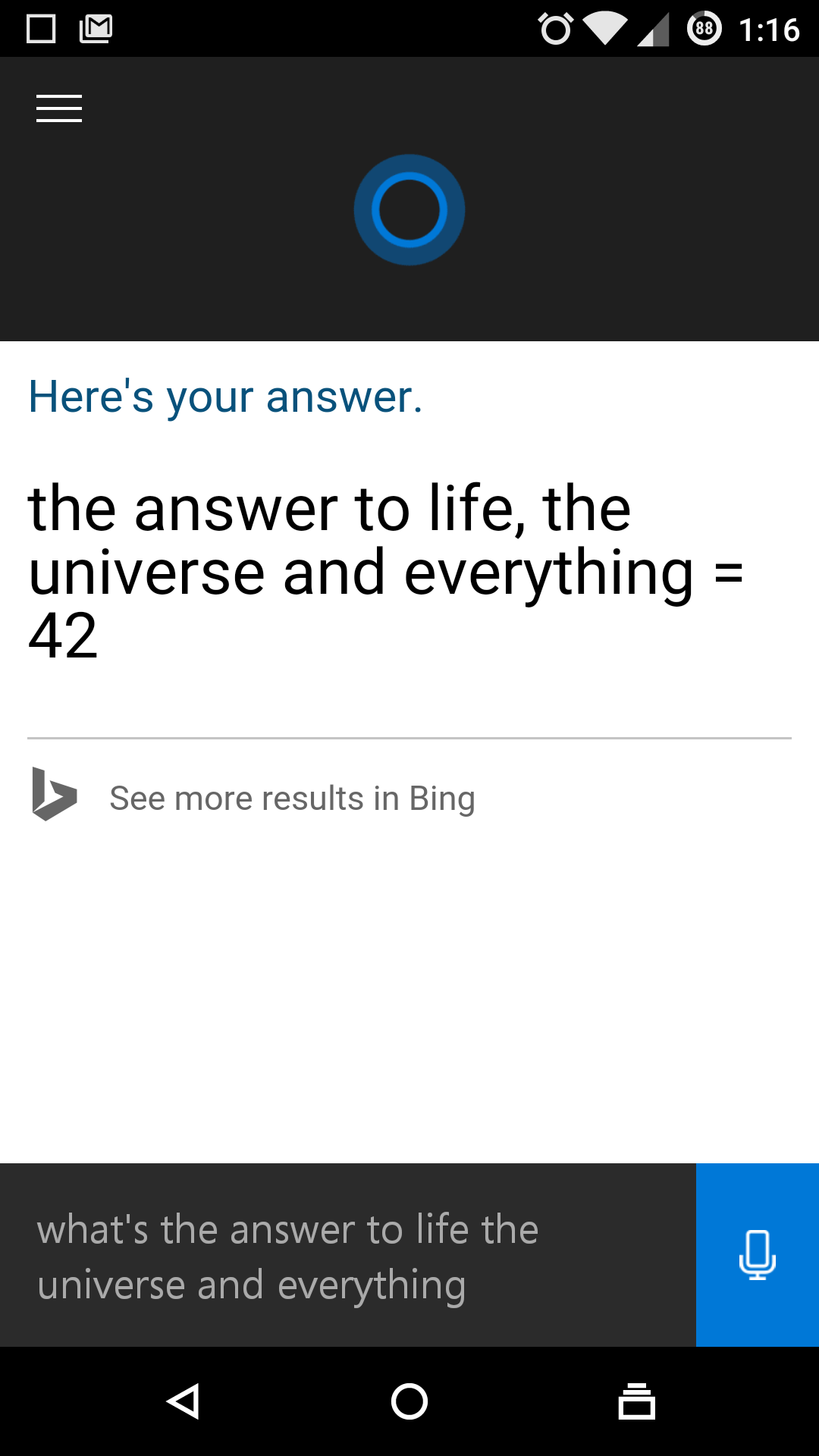Go back using the system back button

click(183, 1401)
